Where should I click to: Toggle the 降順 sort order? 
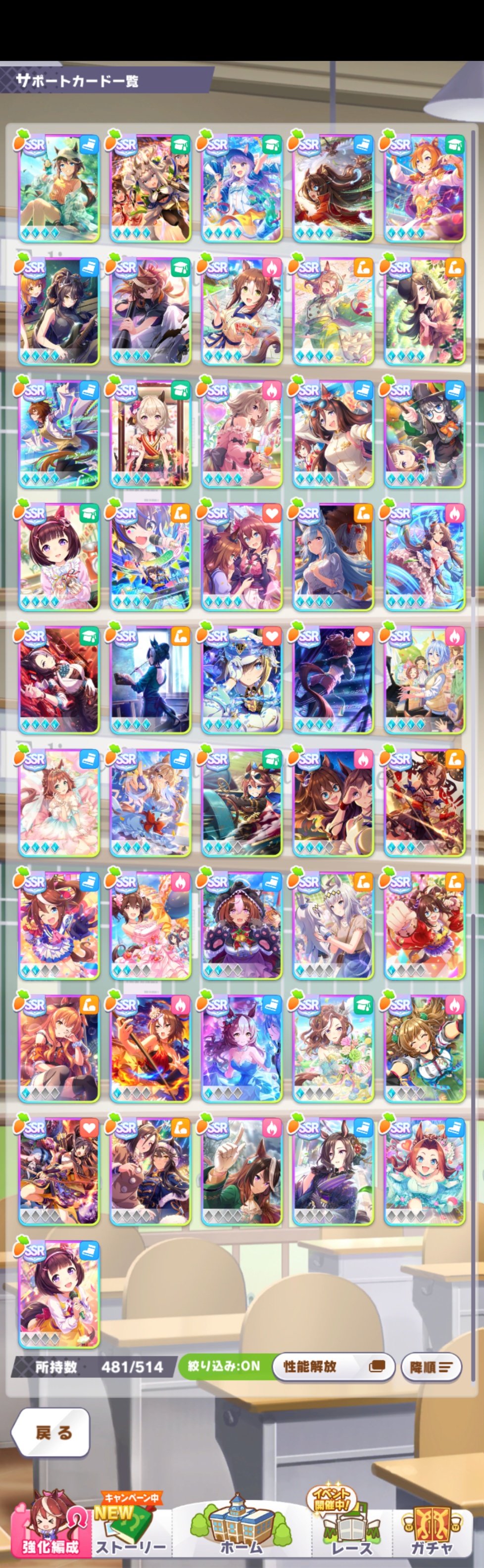[x=431, y=1367]
